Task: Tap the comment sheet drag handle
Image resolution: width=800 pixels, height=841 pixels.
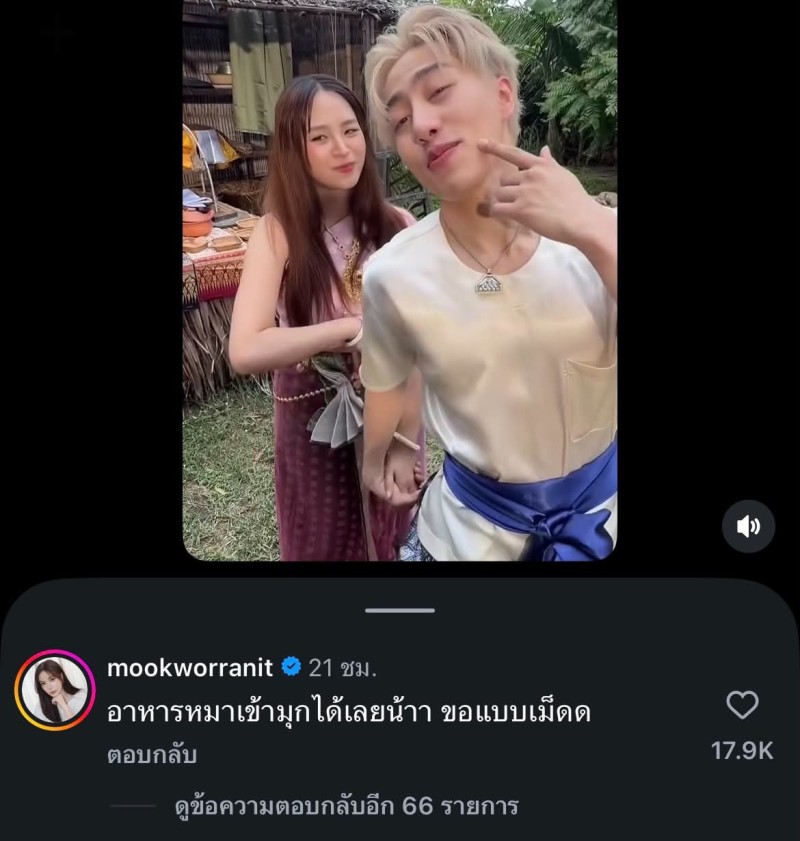Action: [400, 610]
